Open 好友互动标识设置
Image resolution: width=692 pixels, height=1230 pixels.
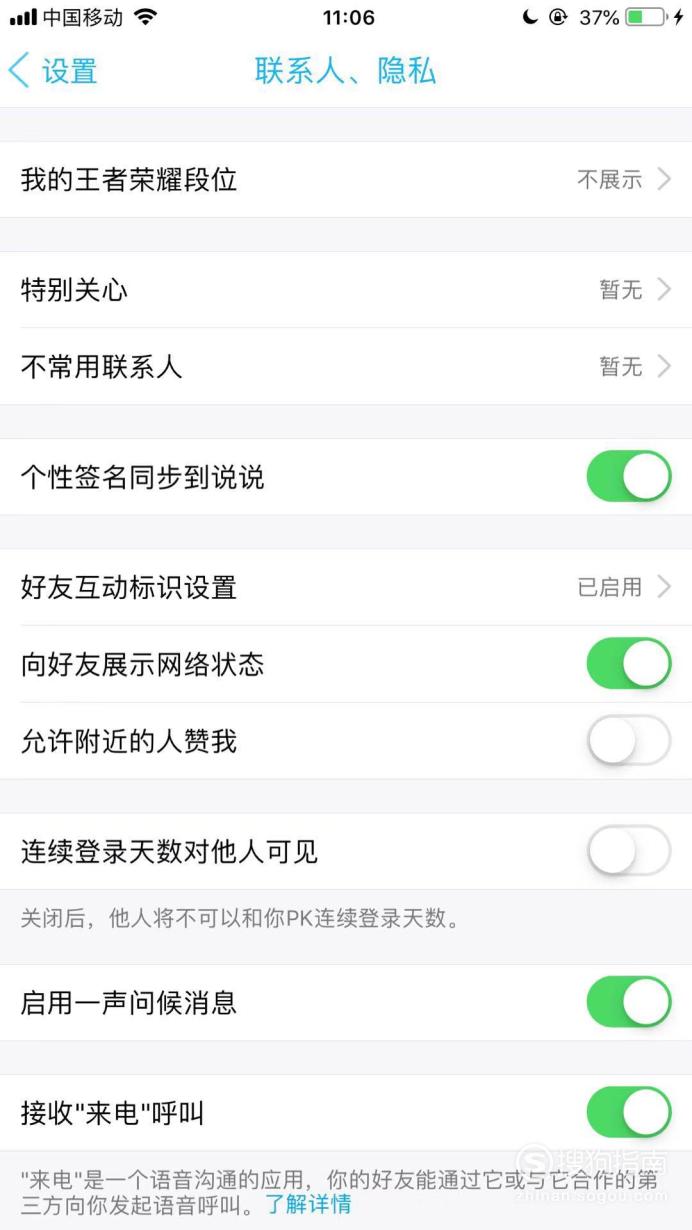tap(346, 587)
